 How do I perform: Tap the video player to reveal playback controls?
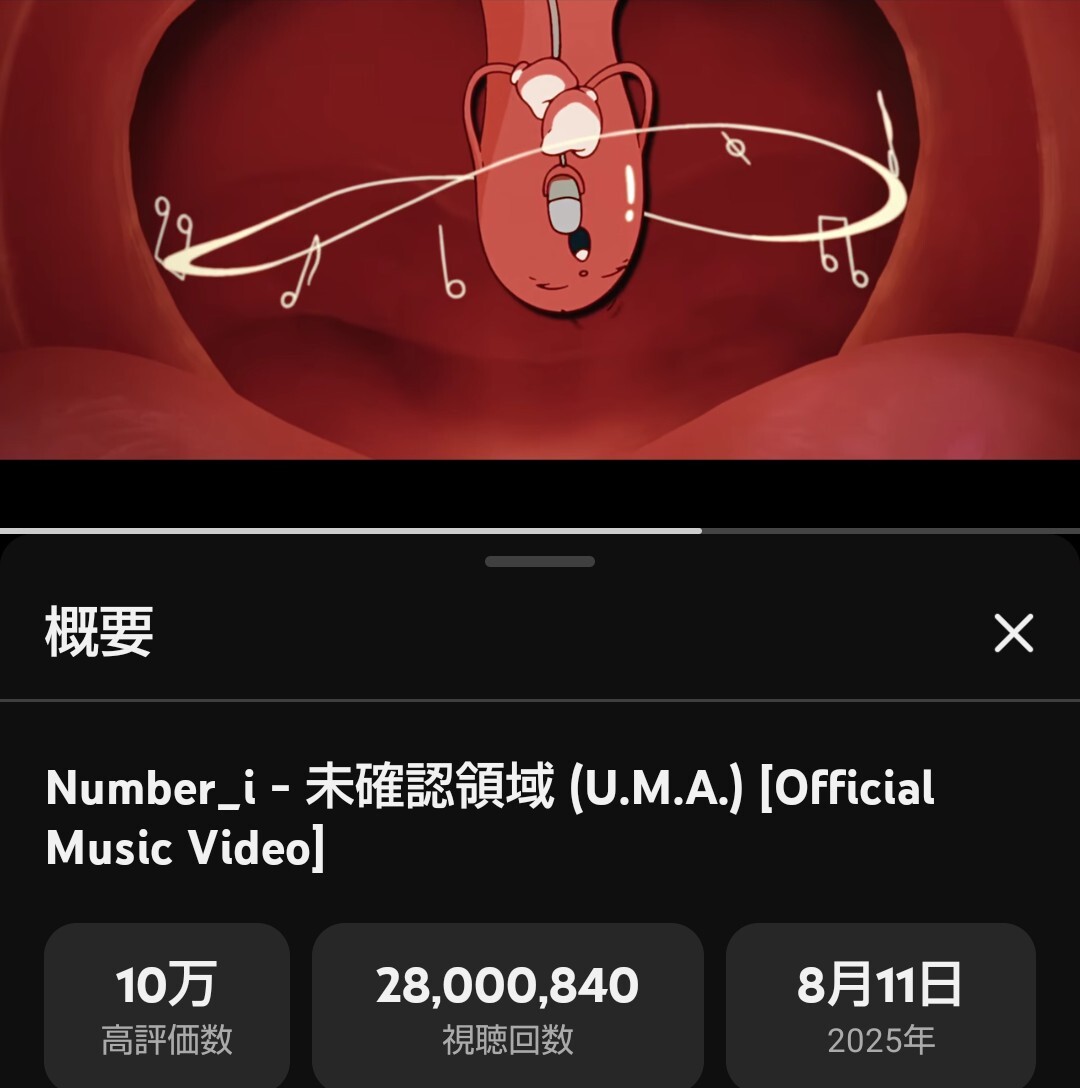click(x=540, y=230)
